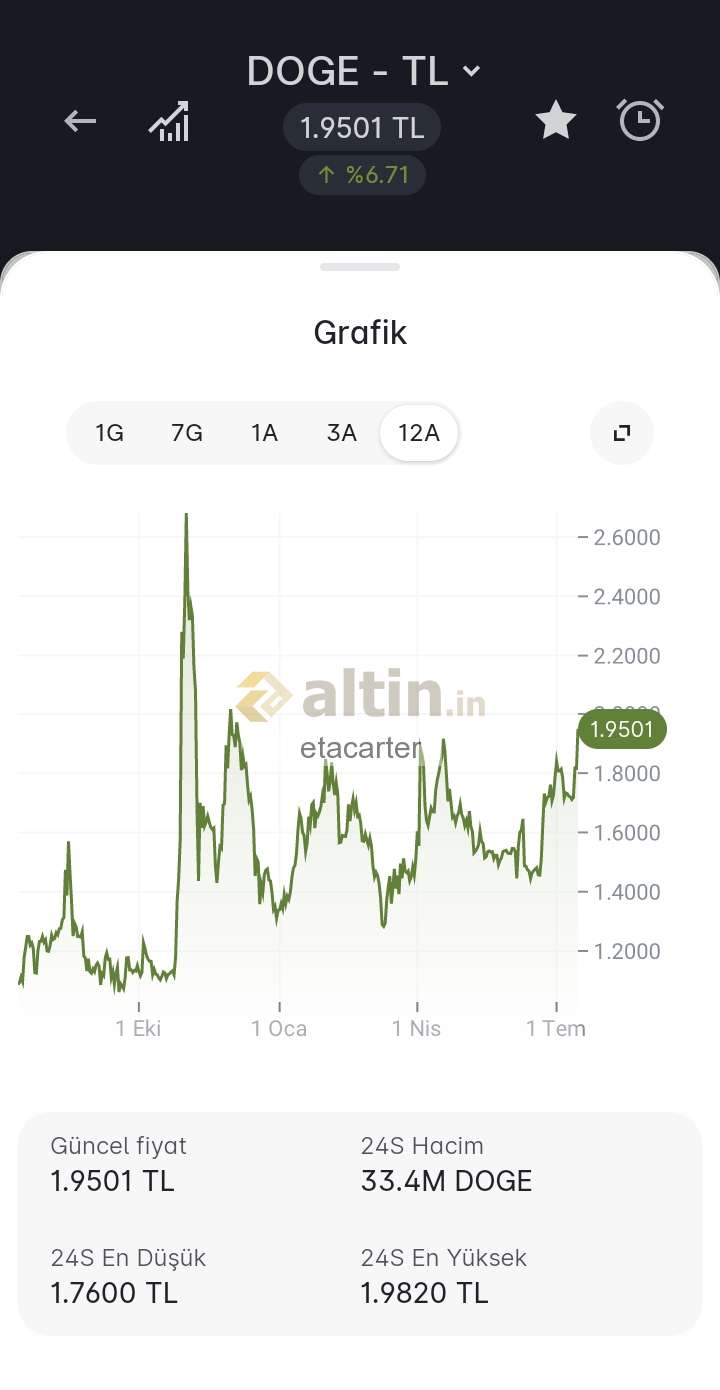Set a price alarm with the clock icon

(640, 120)
